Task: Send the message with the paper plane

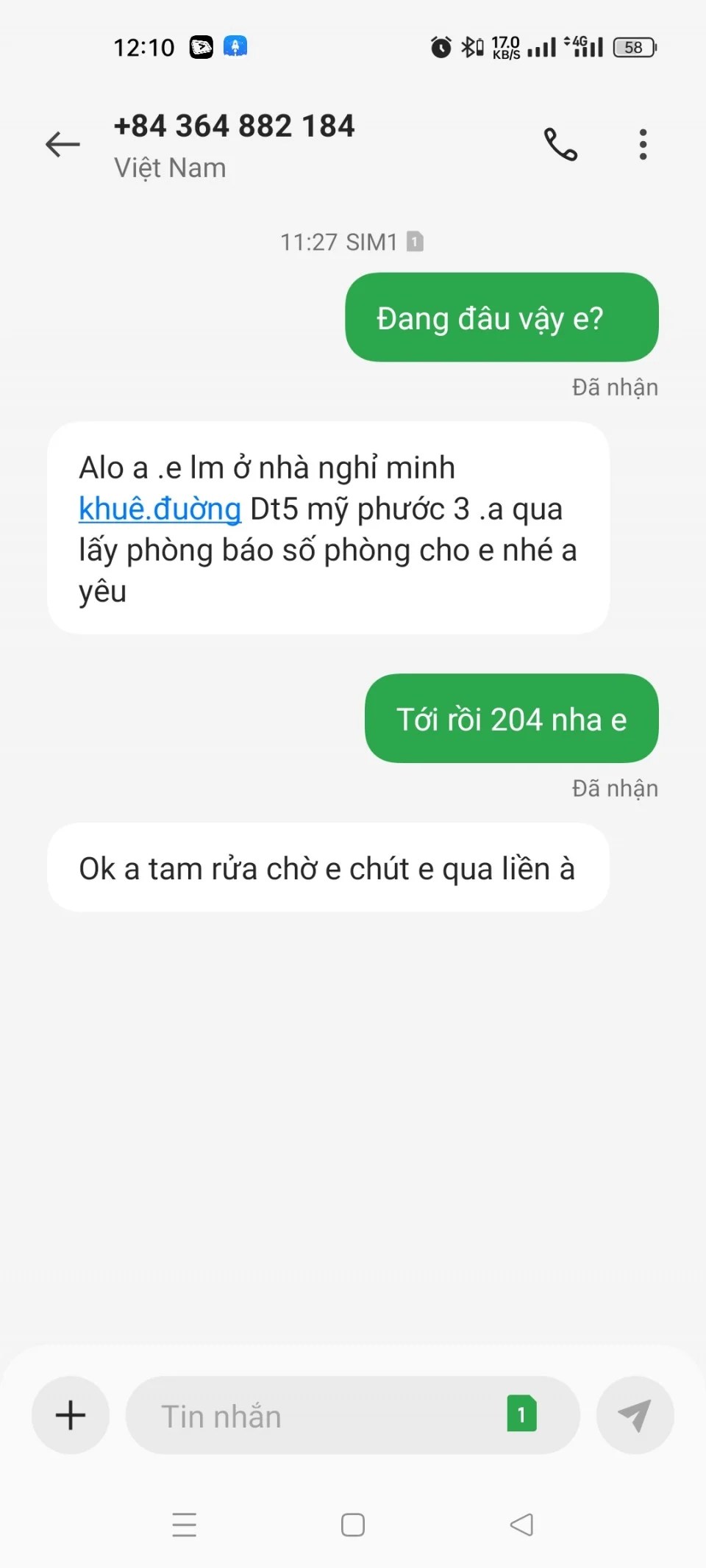Action: coord(635,1415)
